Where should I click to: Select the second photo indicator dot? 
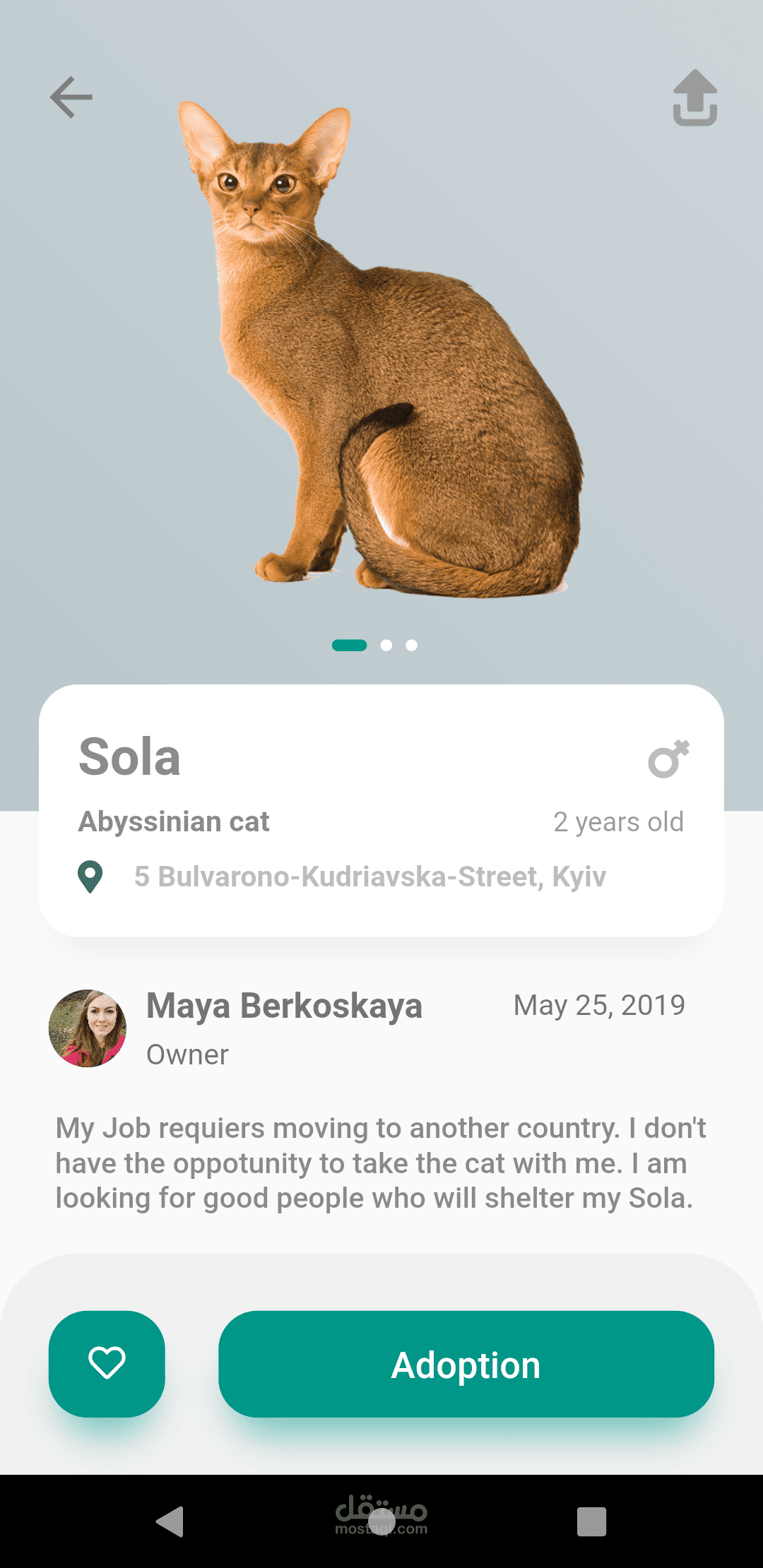click(386, 645)
